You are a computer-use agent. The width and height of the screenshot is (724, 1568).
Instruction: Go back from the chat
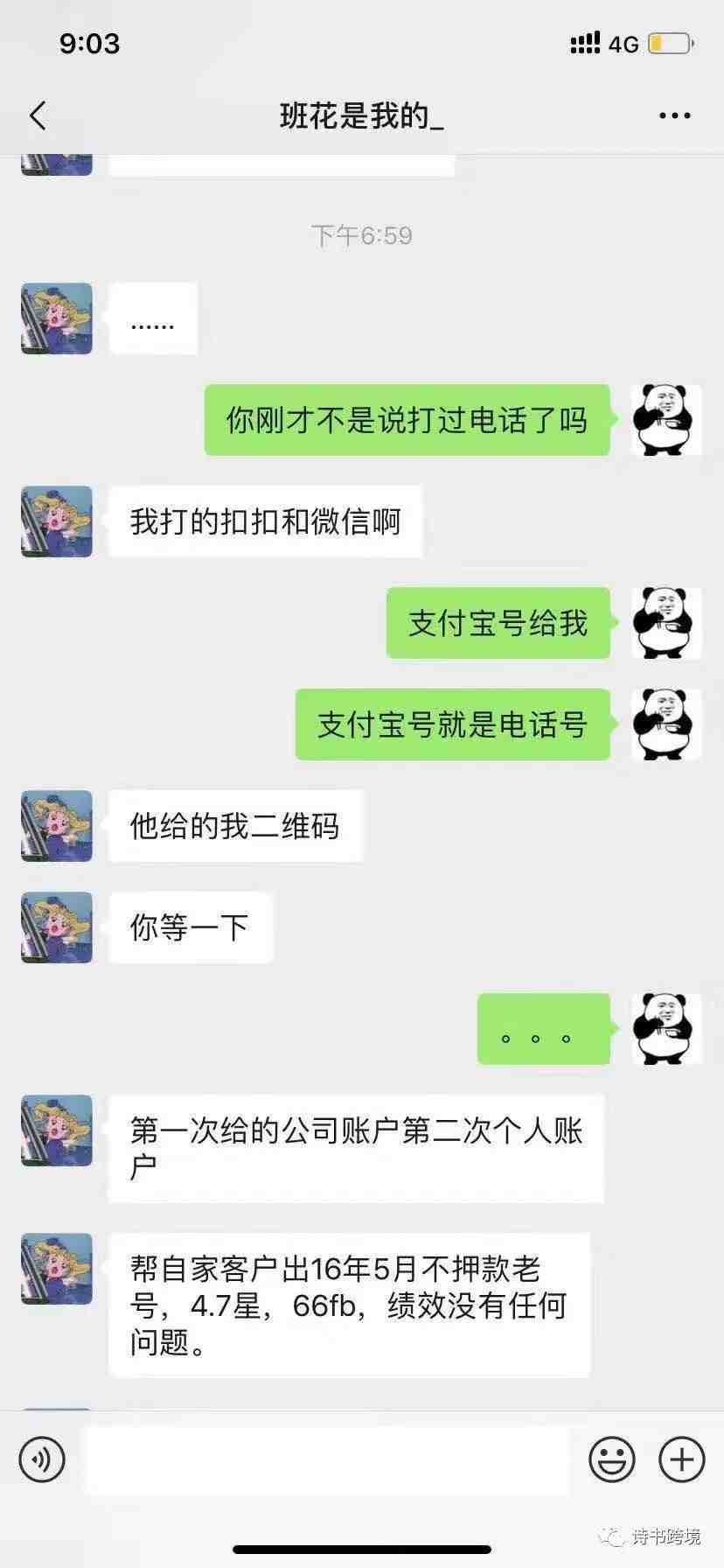38,115
